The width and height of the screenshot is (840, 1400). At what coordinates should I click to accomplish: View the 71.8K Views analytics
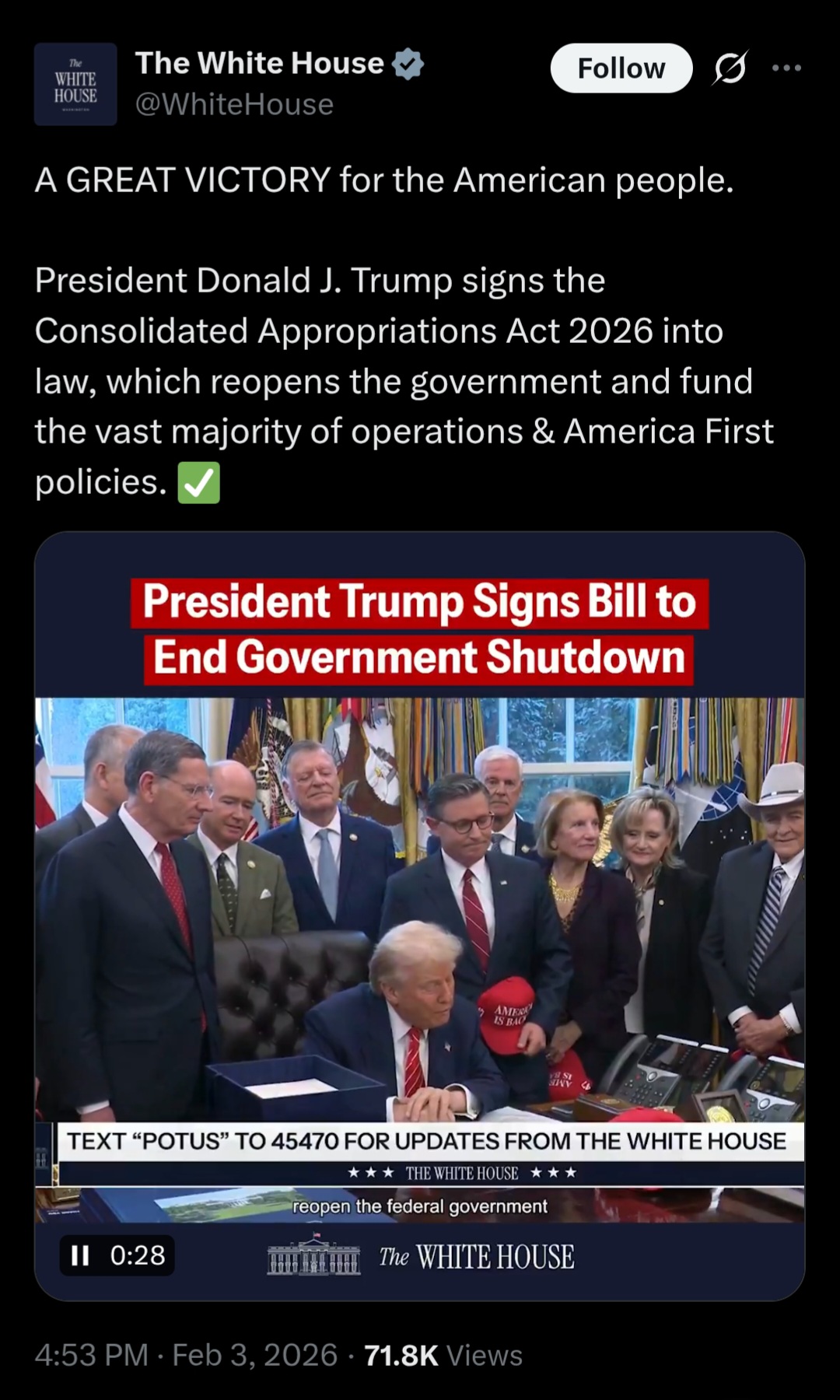coord(443,1355)
